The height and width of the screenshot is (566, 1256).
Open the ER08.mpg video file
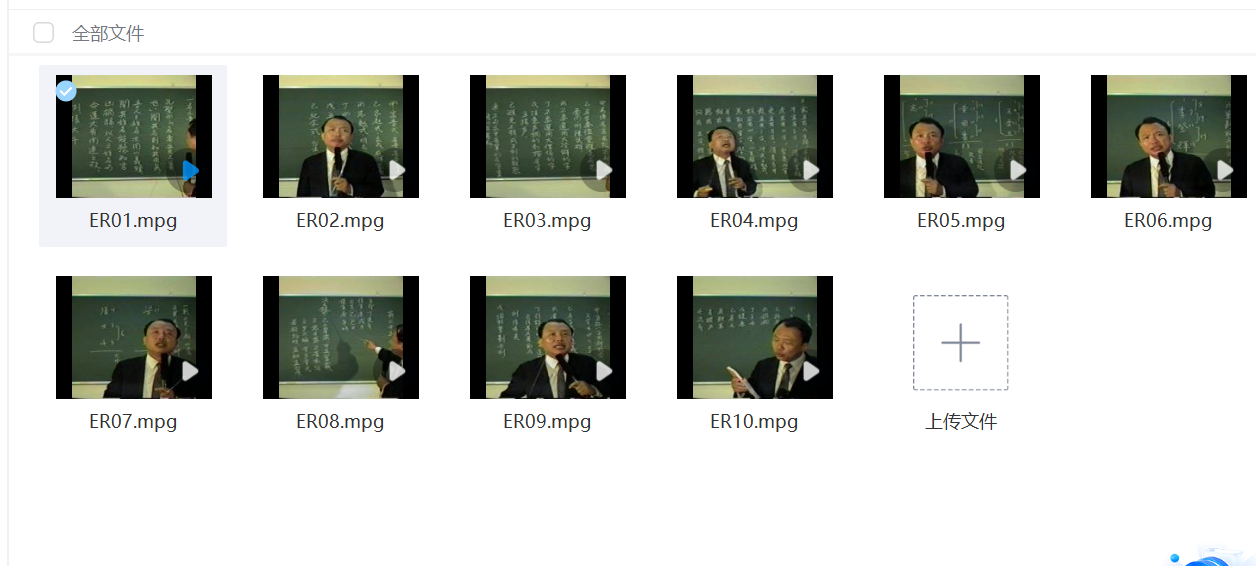point(340,337)
